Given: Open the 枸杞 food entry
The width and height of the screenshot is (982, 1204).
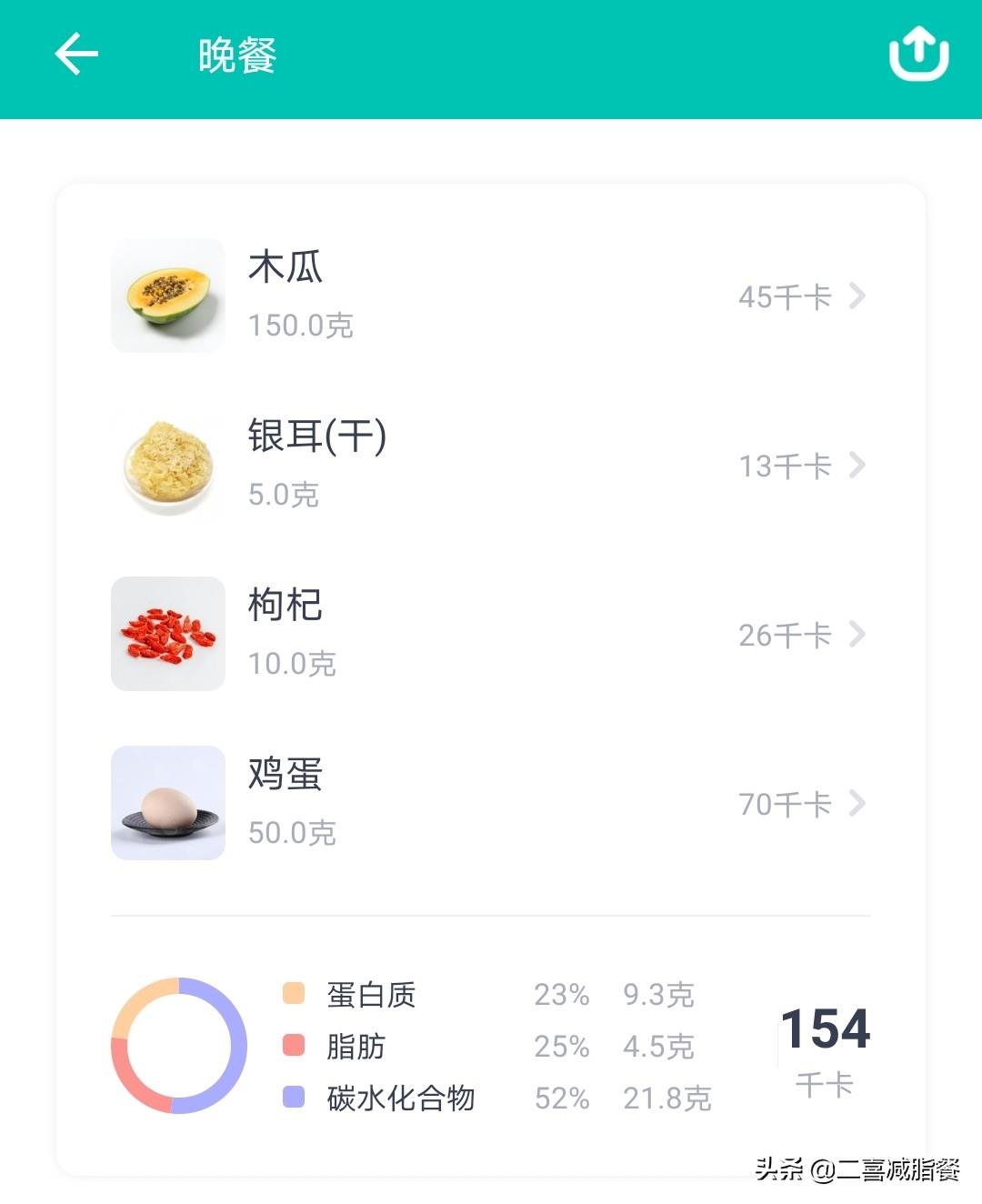Looking at the screenshot, I should coord(489,634).
